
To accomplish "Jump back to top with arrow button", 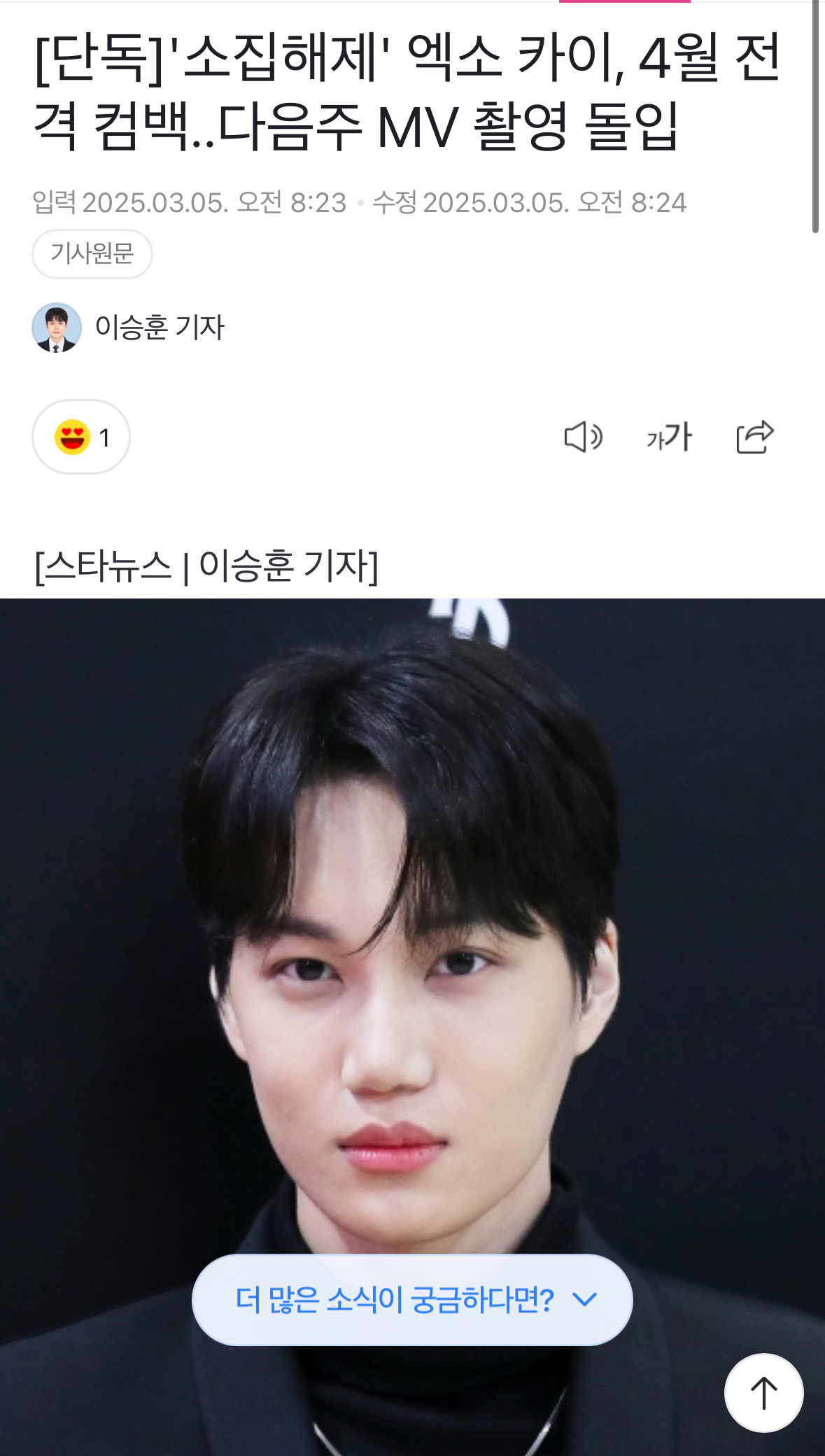I will [x=763, y=1392].
